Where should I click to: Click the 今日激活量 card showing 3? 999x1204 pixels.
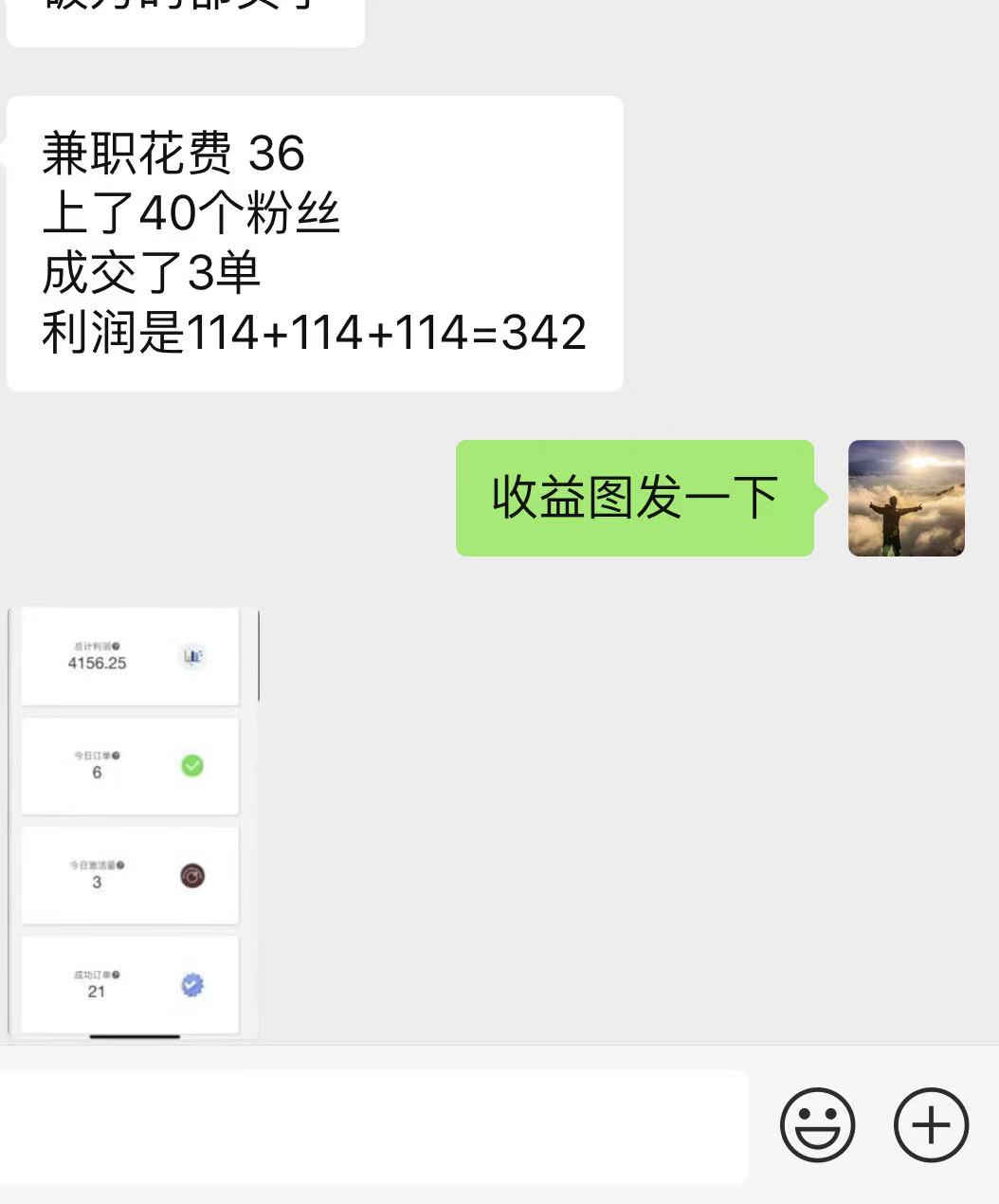point(129,874)
